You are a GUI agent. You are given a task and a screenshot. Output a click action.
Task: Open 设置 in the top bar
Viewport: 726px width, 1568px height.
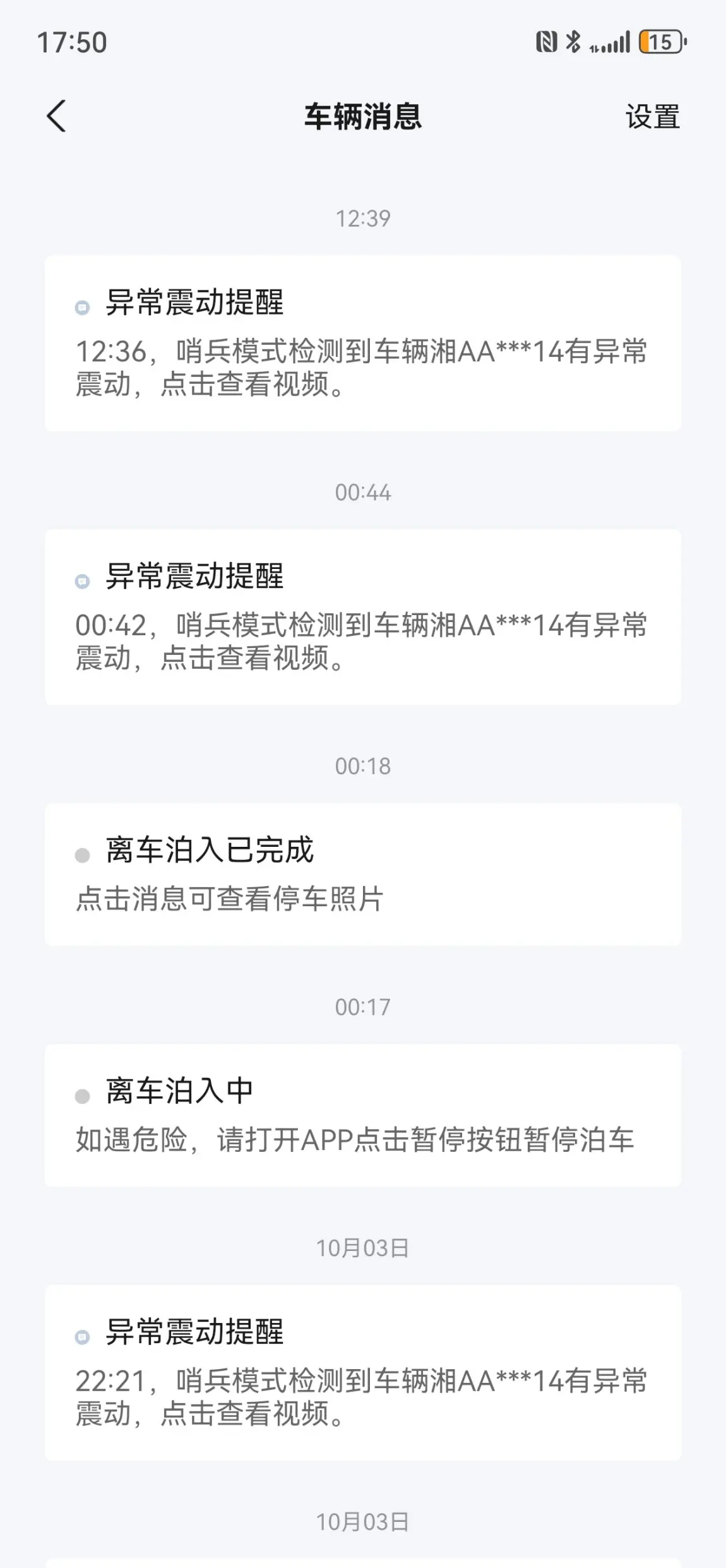click(x=652, y=117)
